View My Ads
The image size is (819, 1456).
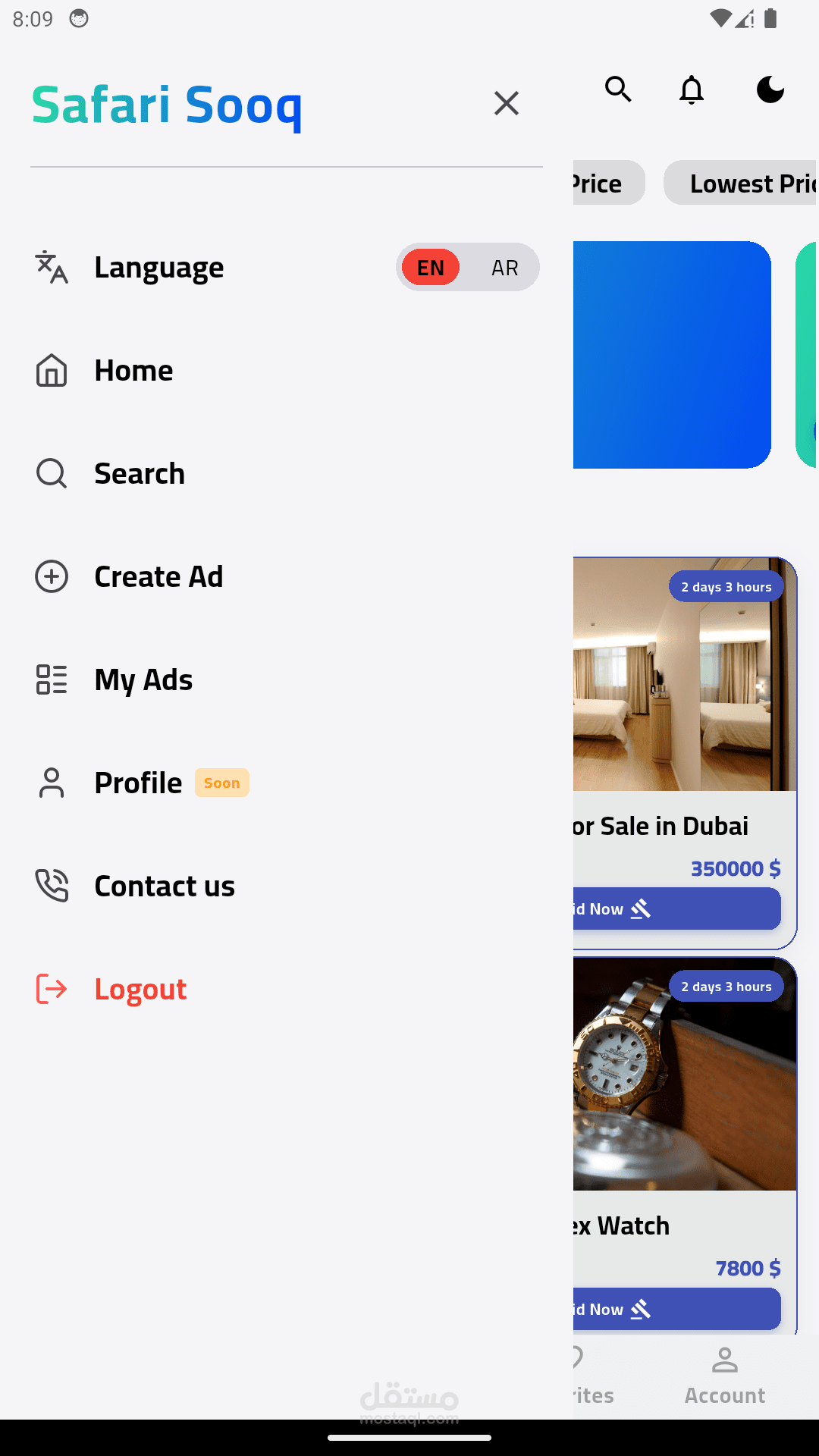coord(143,680)
